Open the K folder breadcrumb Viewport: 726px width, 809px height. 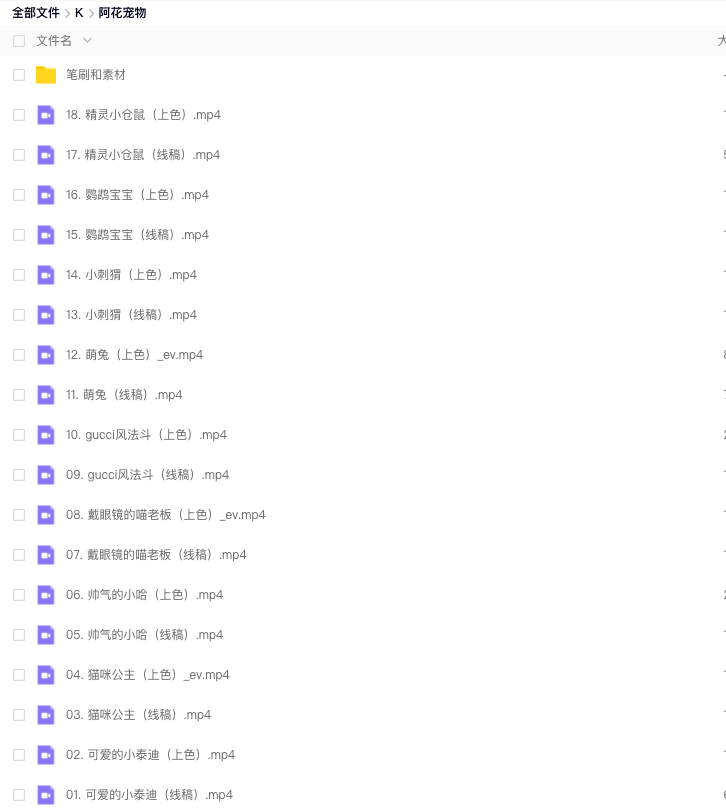79,13
